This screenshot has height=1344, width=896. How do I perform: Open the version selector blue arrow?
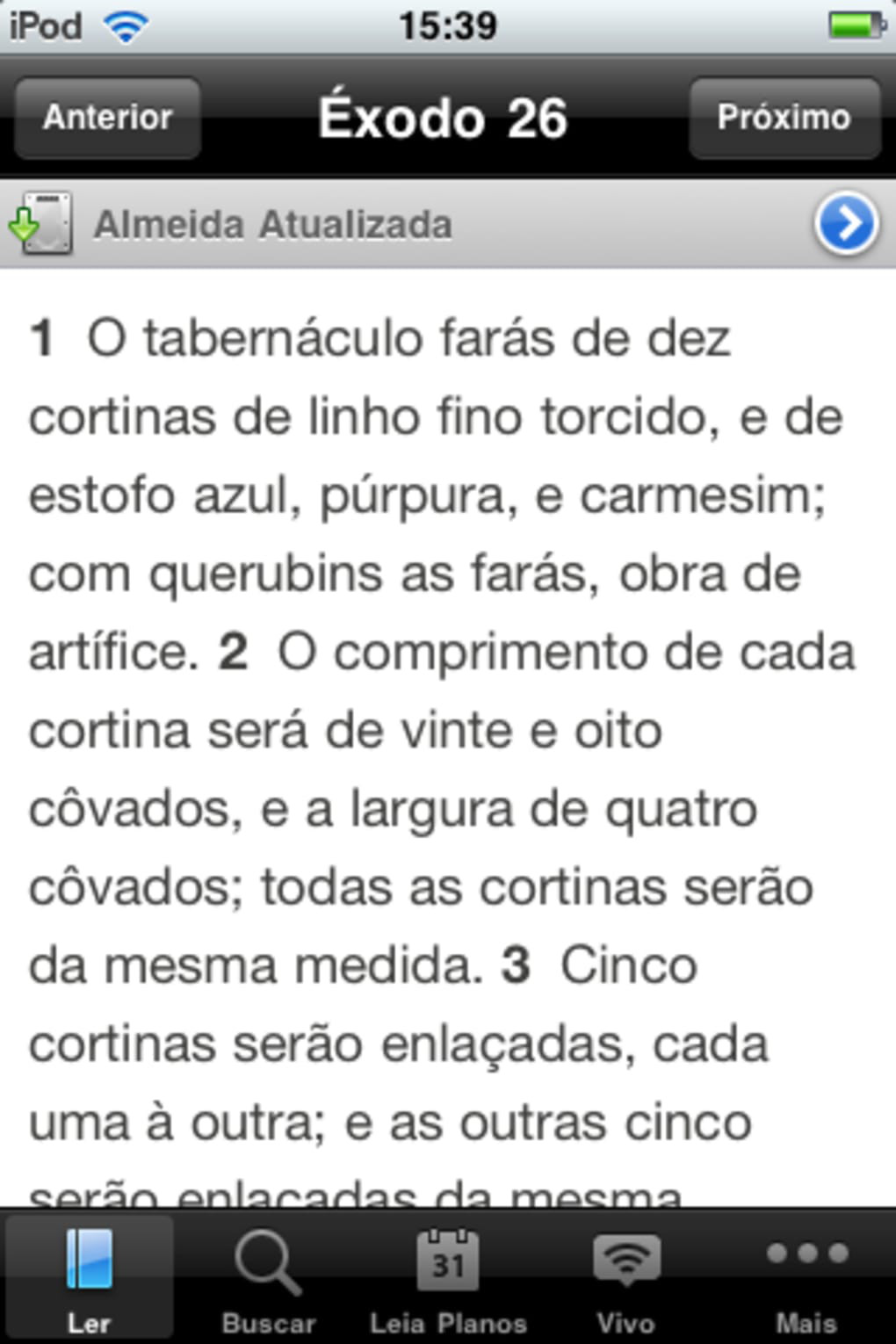845,225
